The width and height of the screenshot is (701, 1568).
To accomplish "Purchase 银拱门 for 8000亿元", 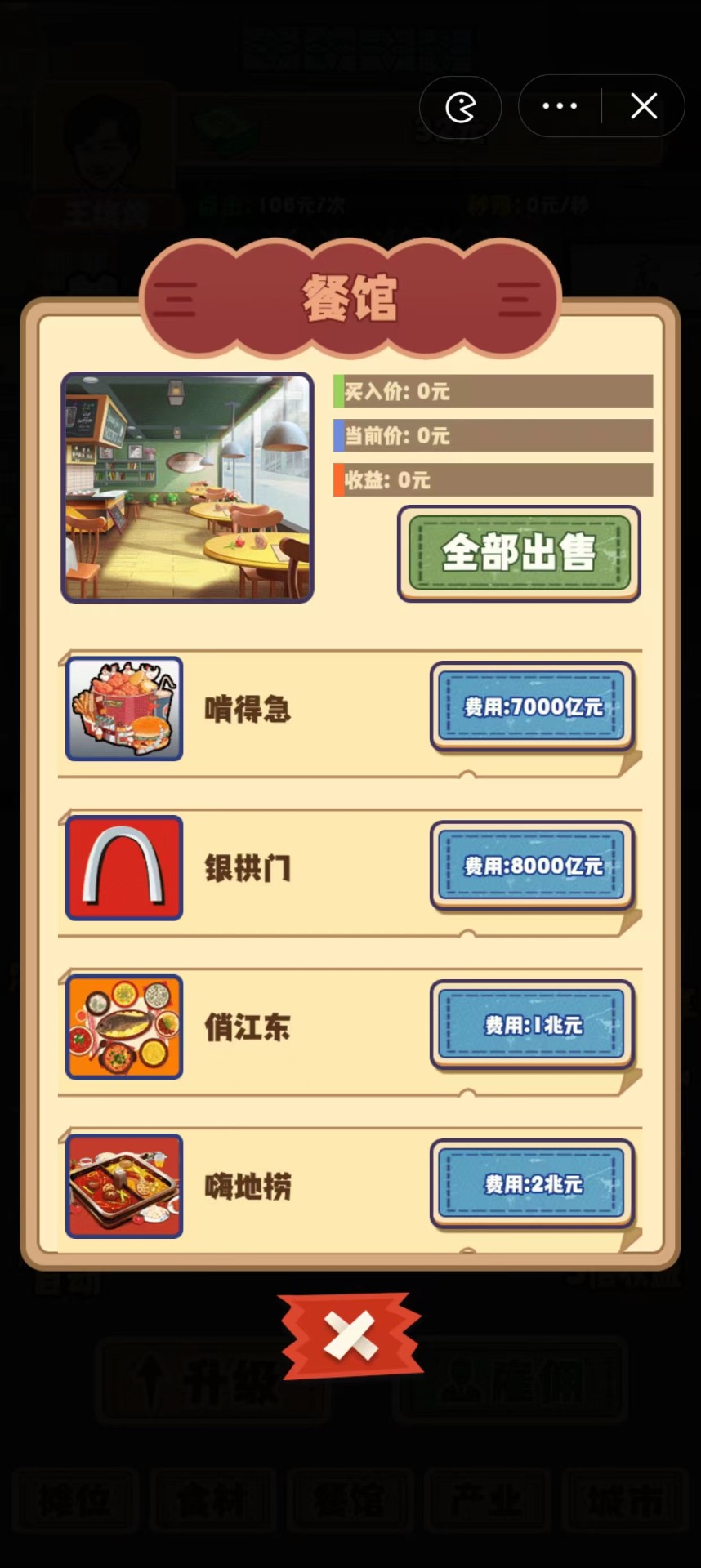I will pyautogui.click(x=533, y=866).
